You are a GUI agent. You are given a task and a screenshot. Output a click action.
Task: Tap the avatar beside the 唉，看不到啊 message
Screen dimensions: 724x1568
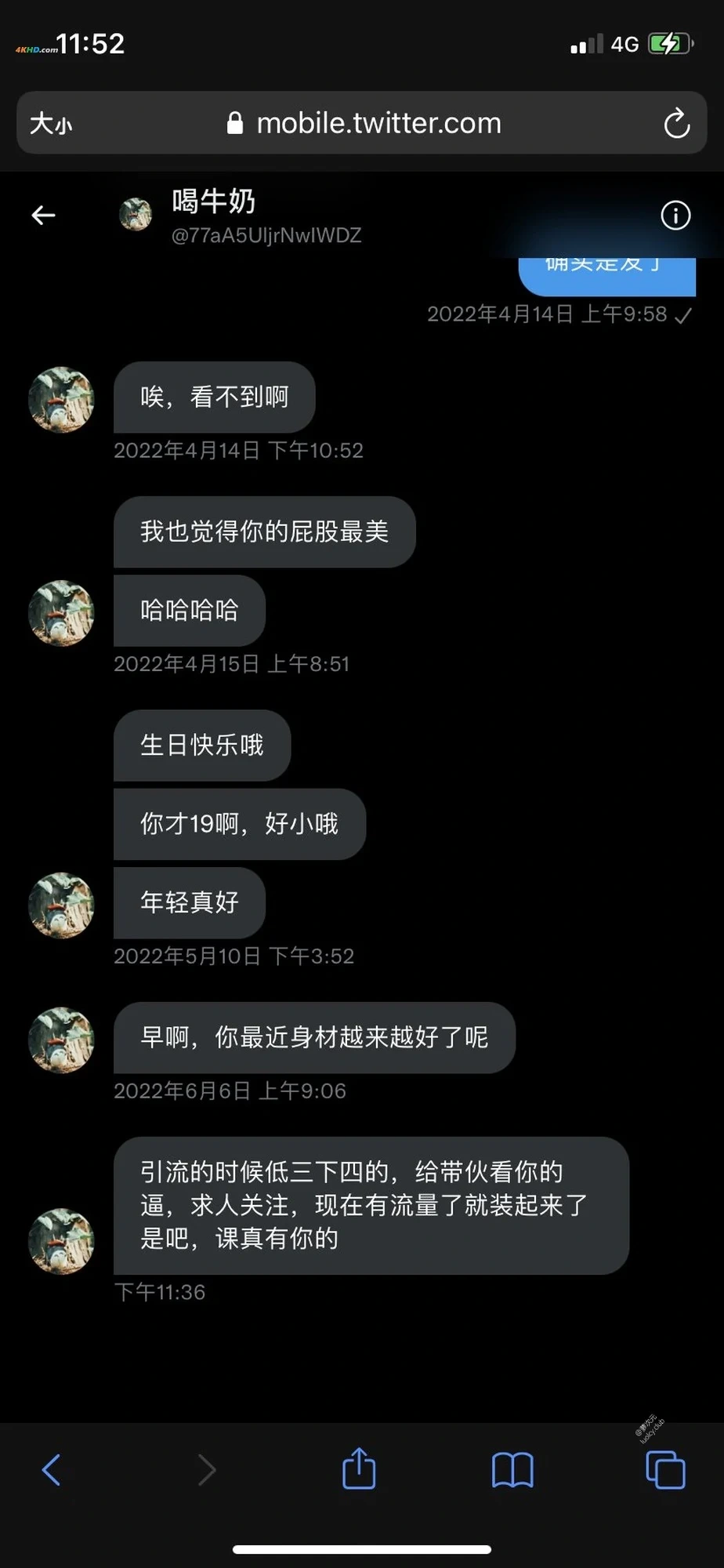(x=61, y=399)
